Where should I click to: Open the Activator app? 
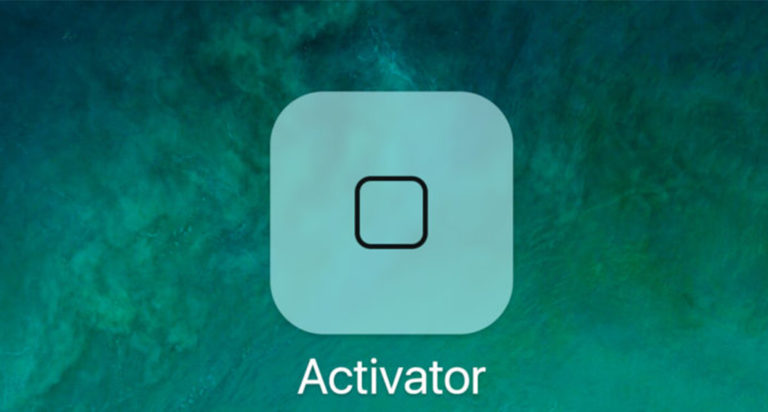(391, 212)
